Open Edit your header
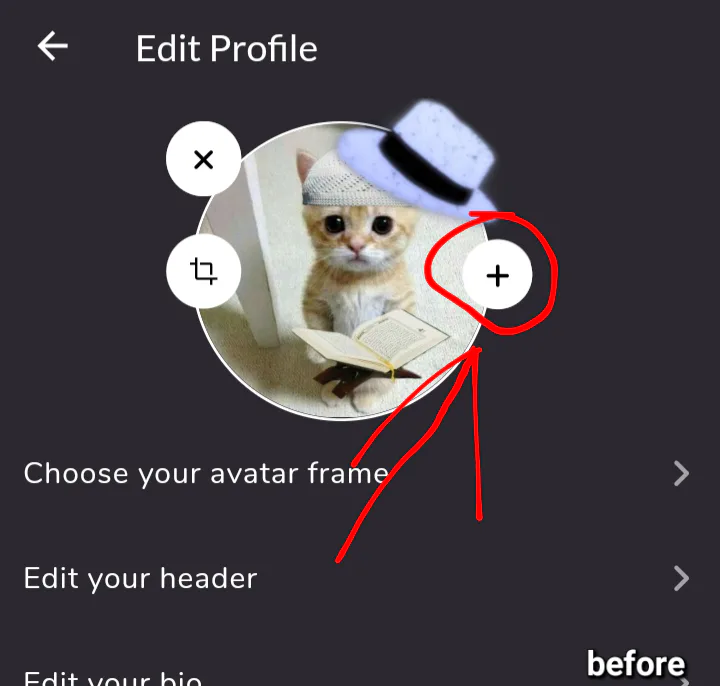This screenshot has height=686, width=720. pyautogui.click(x=356, y=578)
